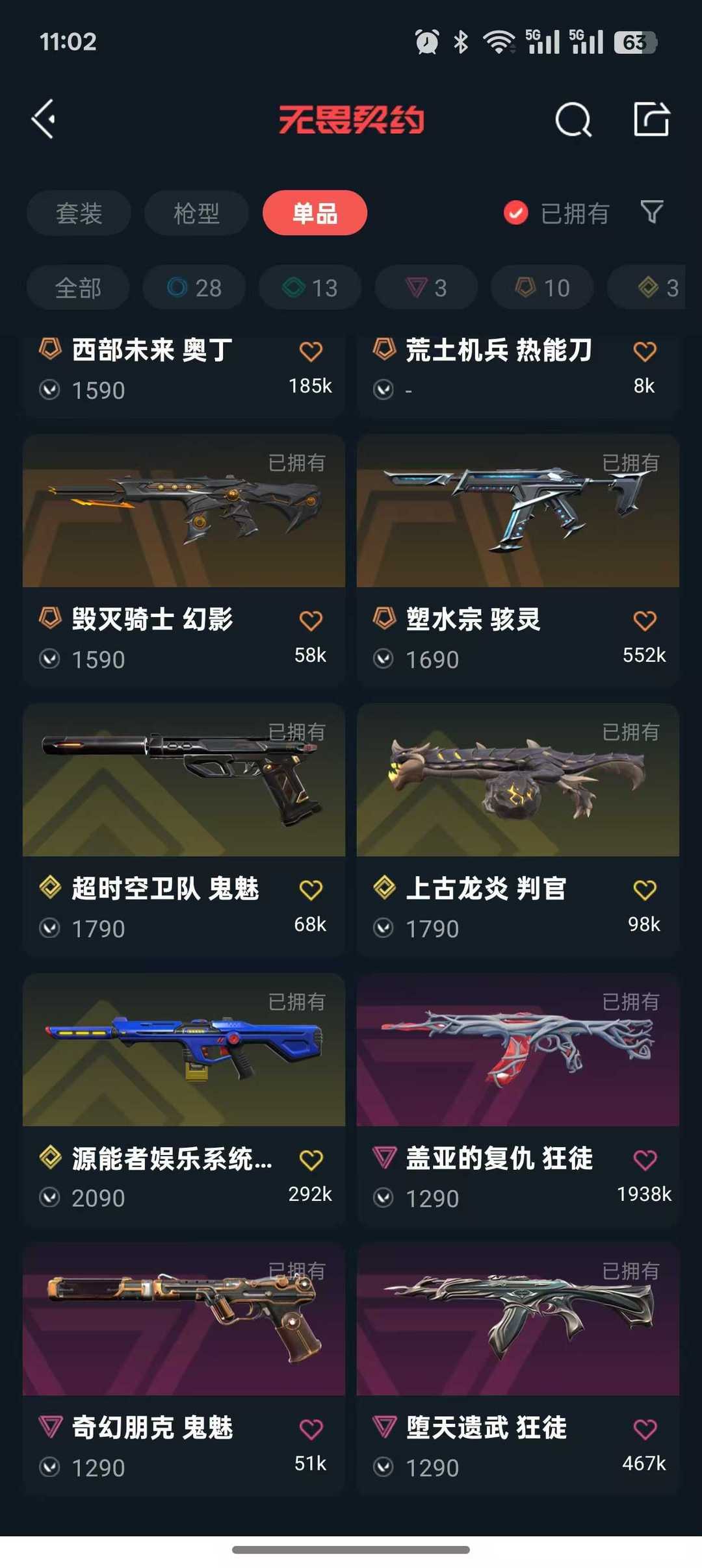
Task: Select the yellow rarity tier filter on far right
Action: [x=650, y=287]
